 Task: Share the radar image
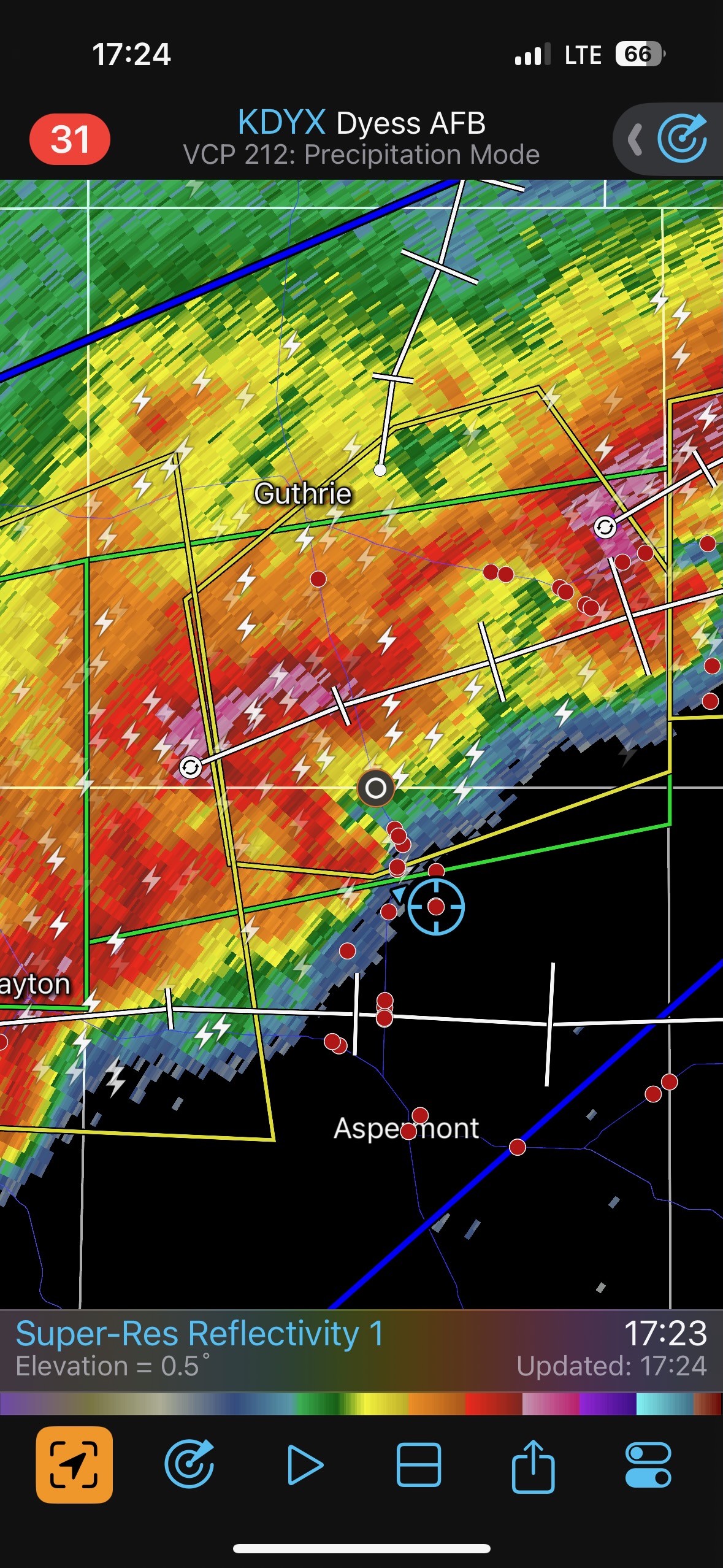(x=534, y=1465)
